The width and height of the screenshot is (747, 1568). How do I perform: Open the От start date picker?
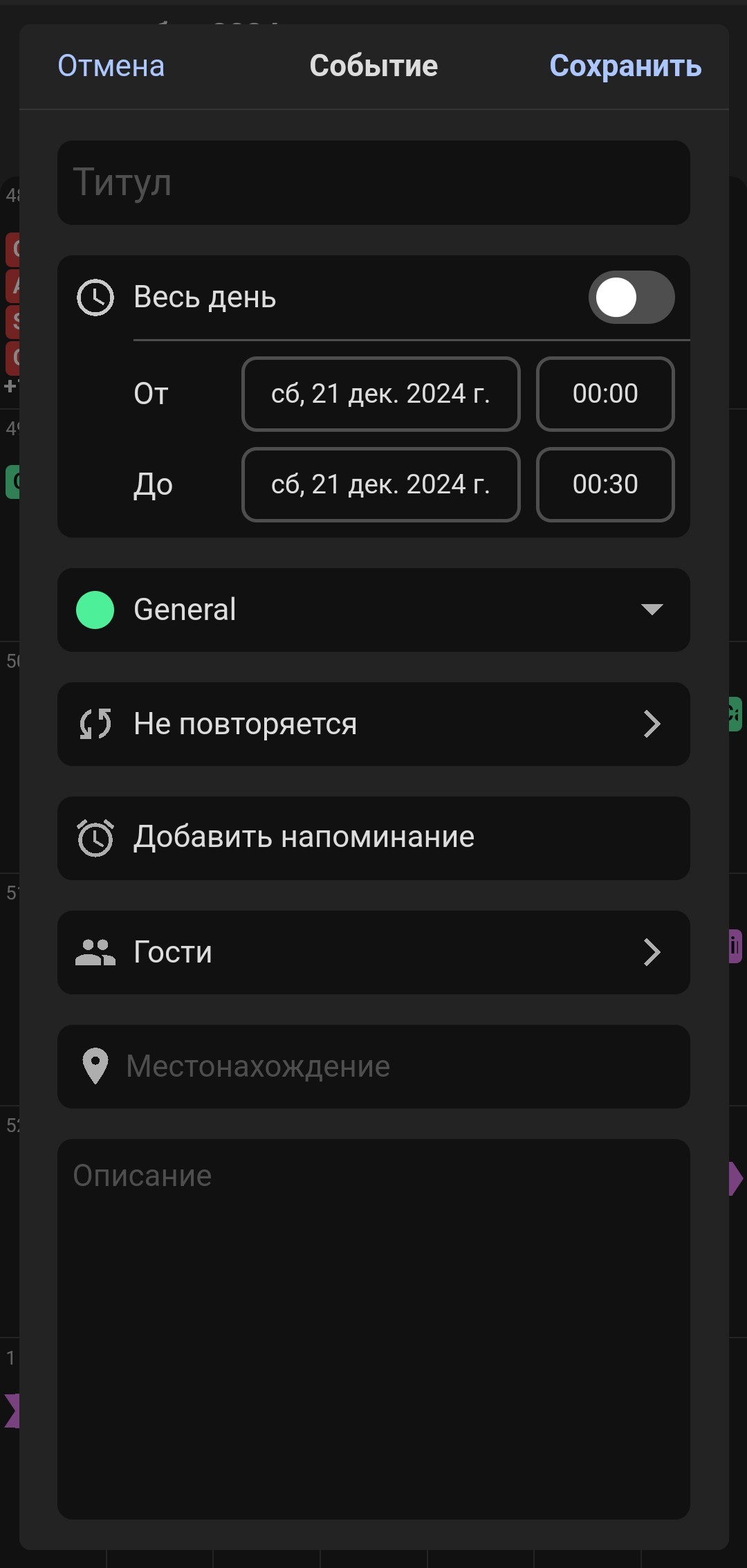point(380,394)
